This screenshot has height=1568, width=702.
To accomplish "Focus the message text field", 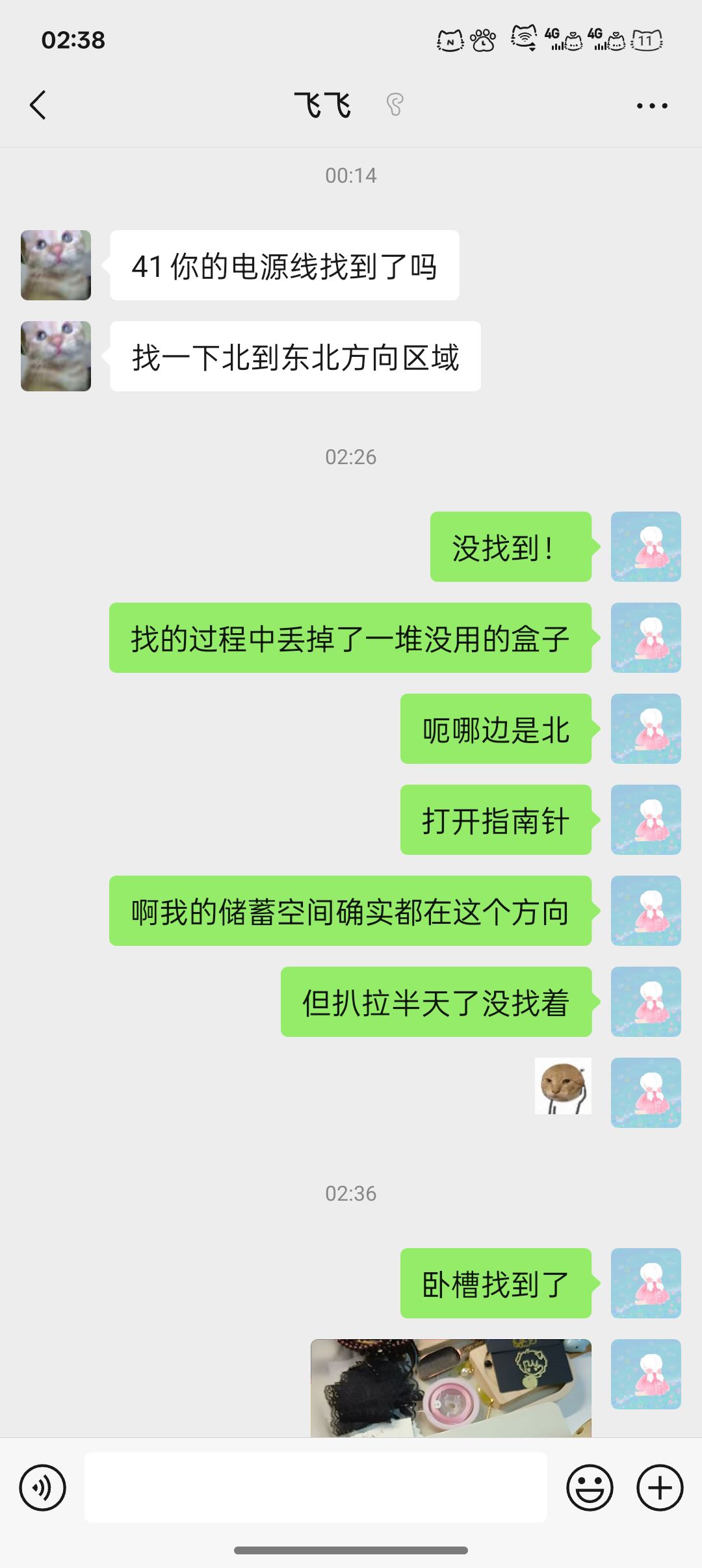I will pyautogui.click(x=316, y=1487).
